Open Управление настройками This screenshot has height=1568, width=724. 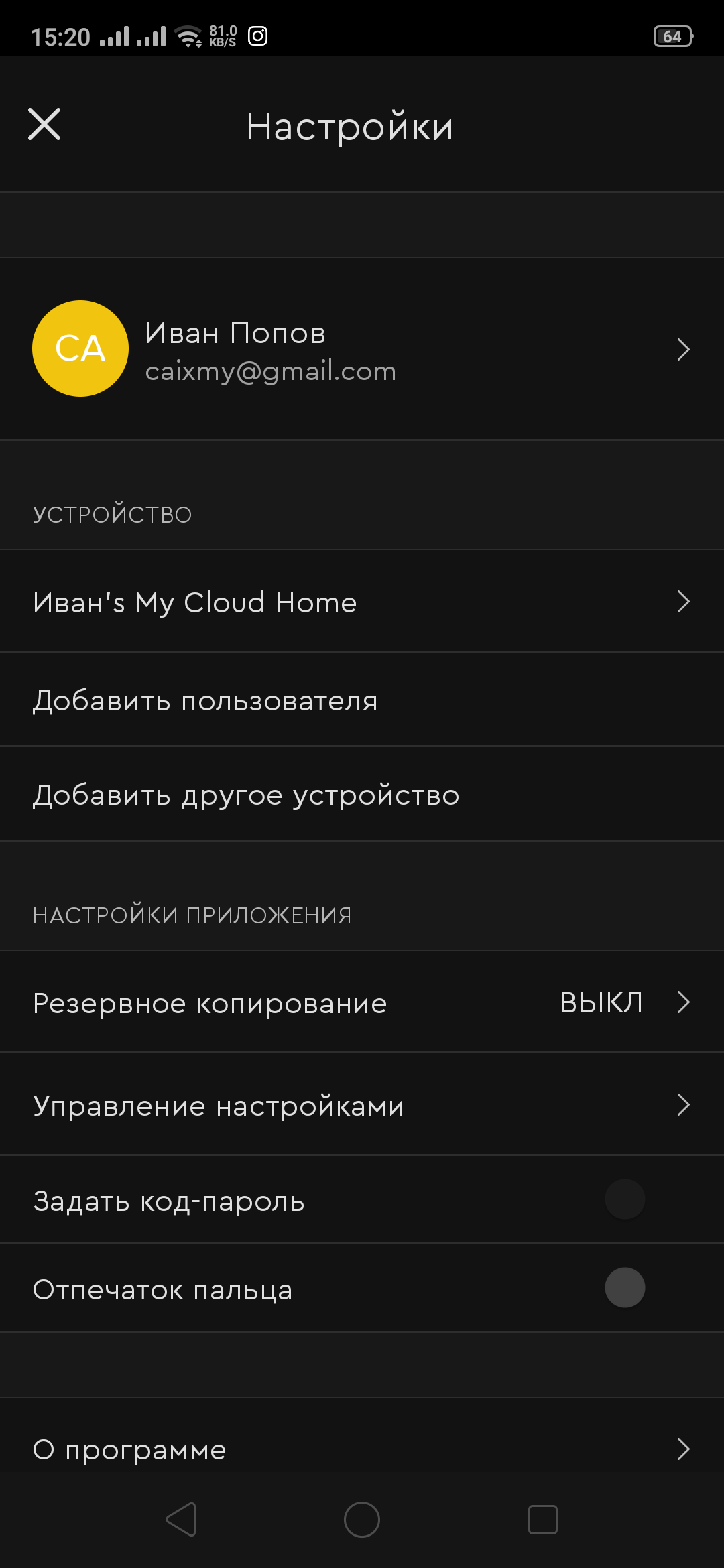[x=362, y=1105]
